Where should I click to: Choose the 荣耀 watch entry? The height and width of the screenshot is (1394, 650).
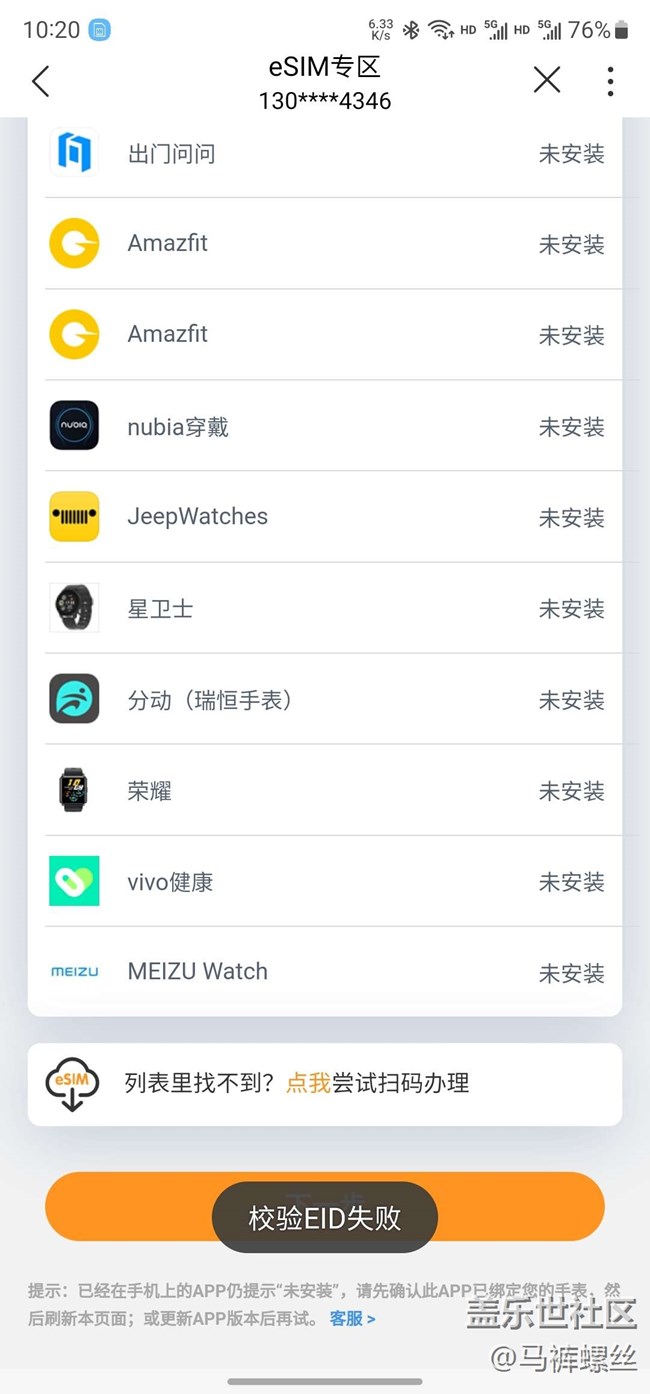point(325,791)
